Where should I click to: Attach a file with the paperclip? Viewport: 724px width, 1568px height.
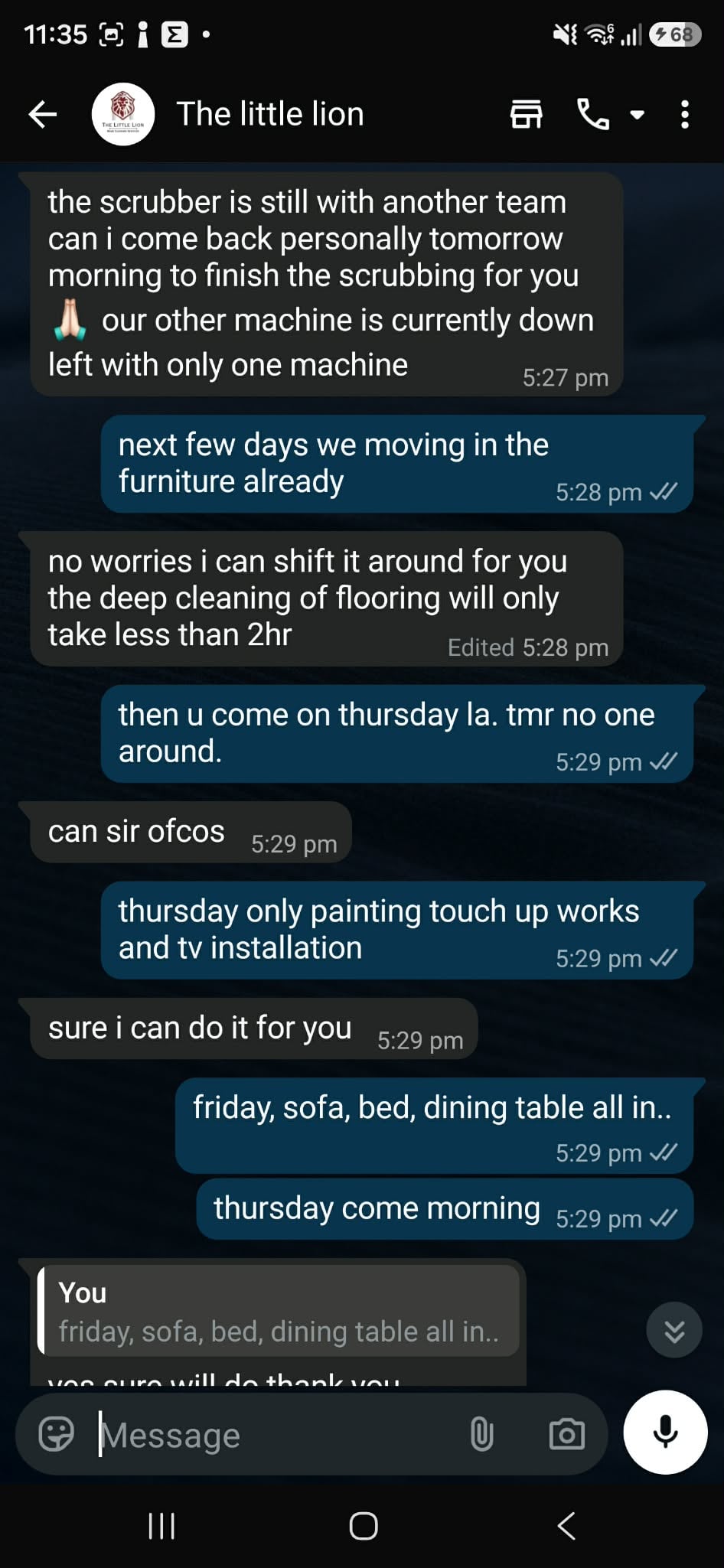coord(481,1434)
